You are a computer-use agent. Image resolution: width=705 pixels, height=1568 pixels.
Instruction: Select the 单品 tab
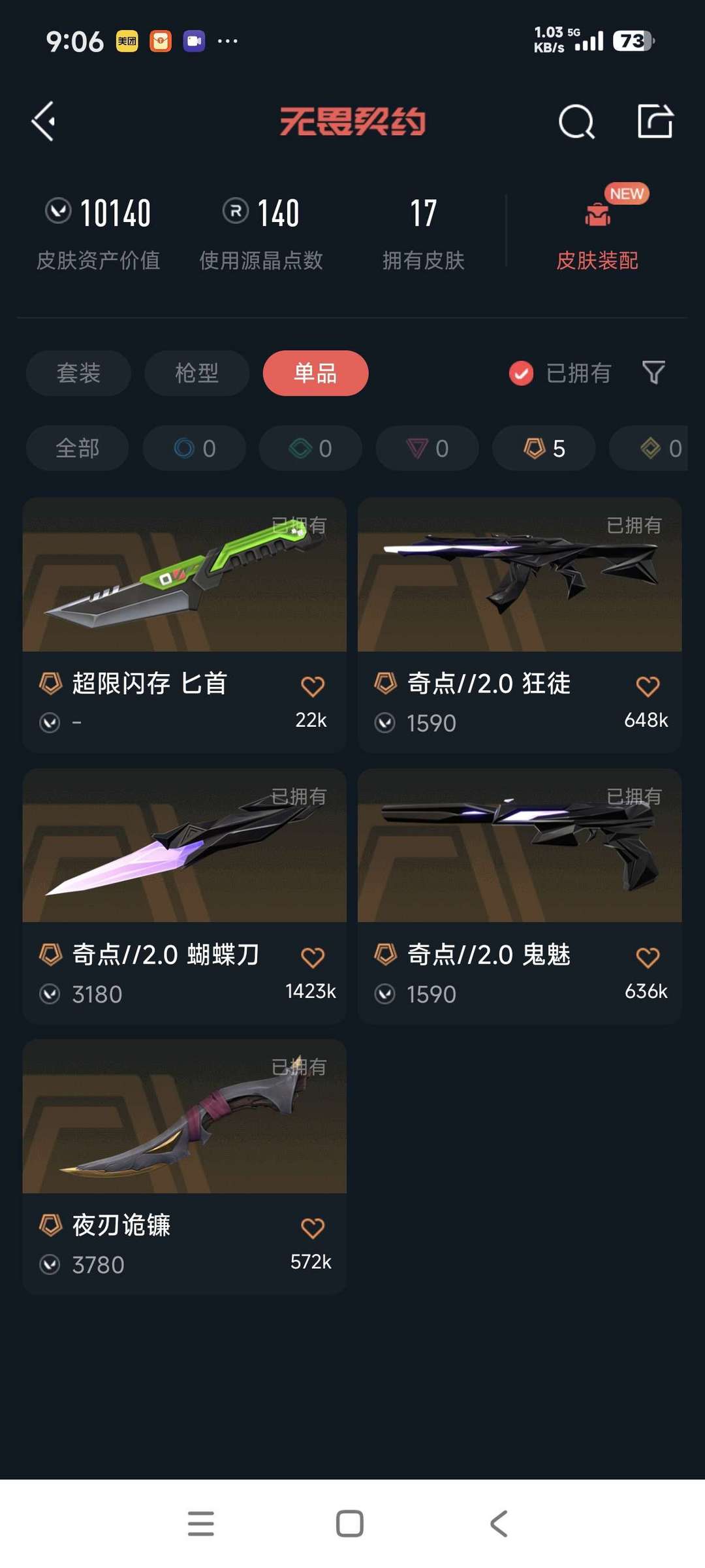click(315, 373)
